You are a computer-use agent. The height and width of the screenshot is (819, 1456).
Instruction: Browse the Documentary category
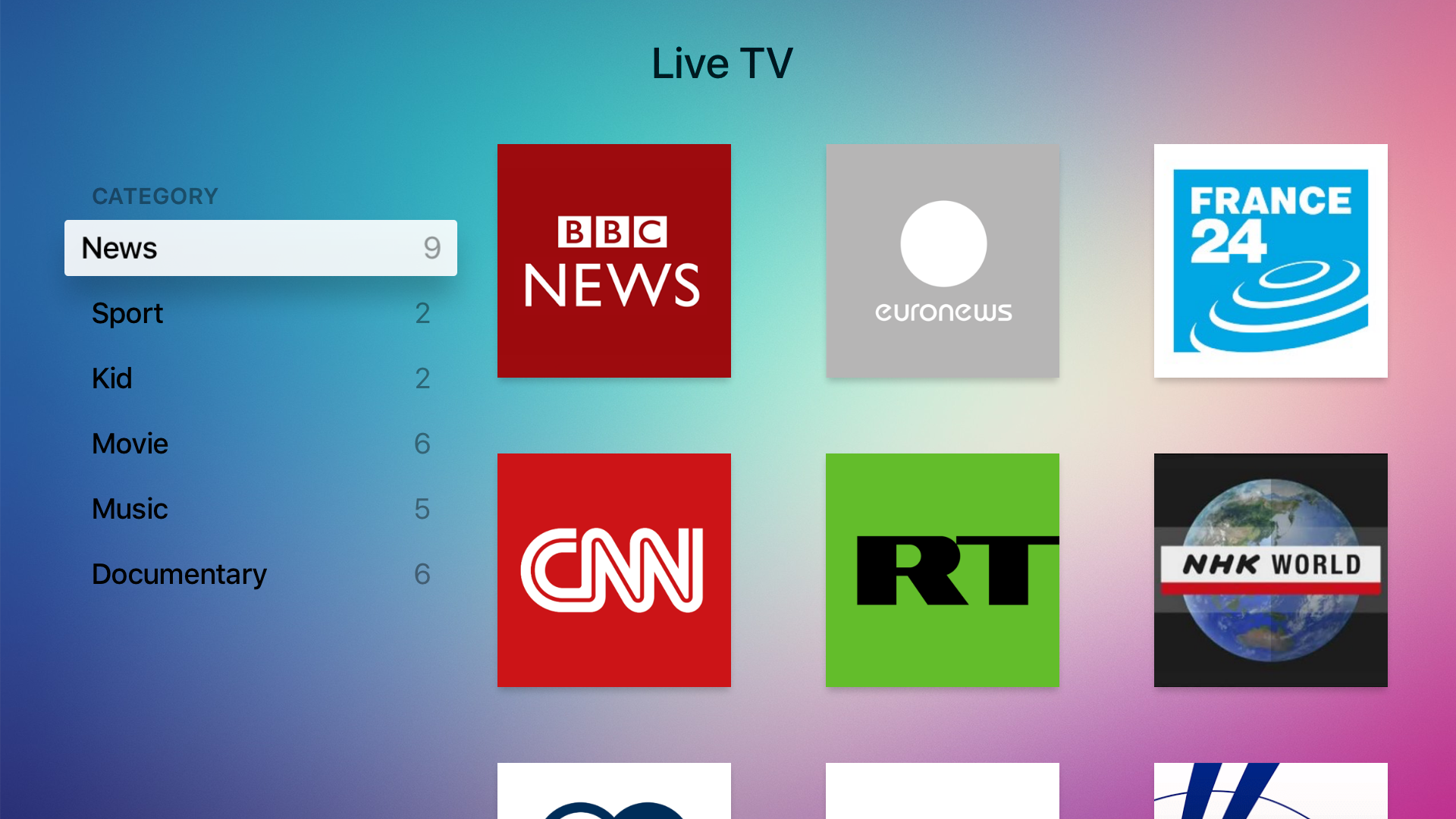260,574
